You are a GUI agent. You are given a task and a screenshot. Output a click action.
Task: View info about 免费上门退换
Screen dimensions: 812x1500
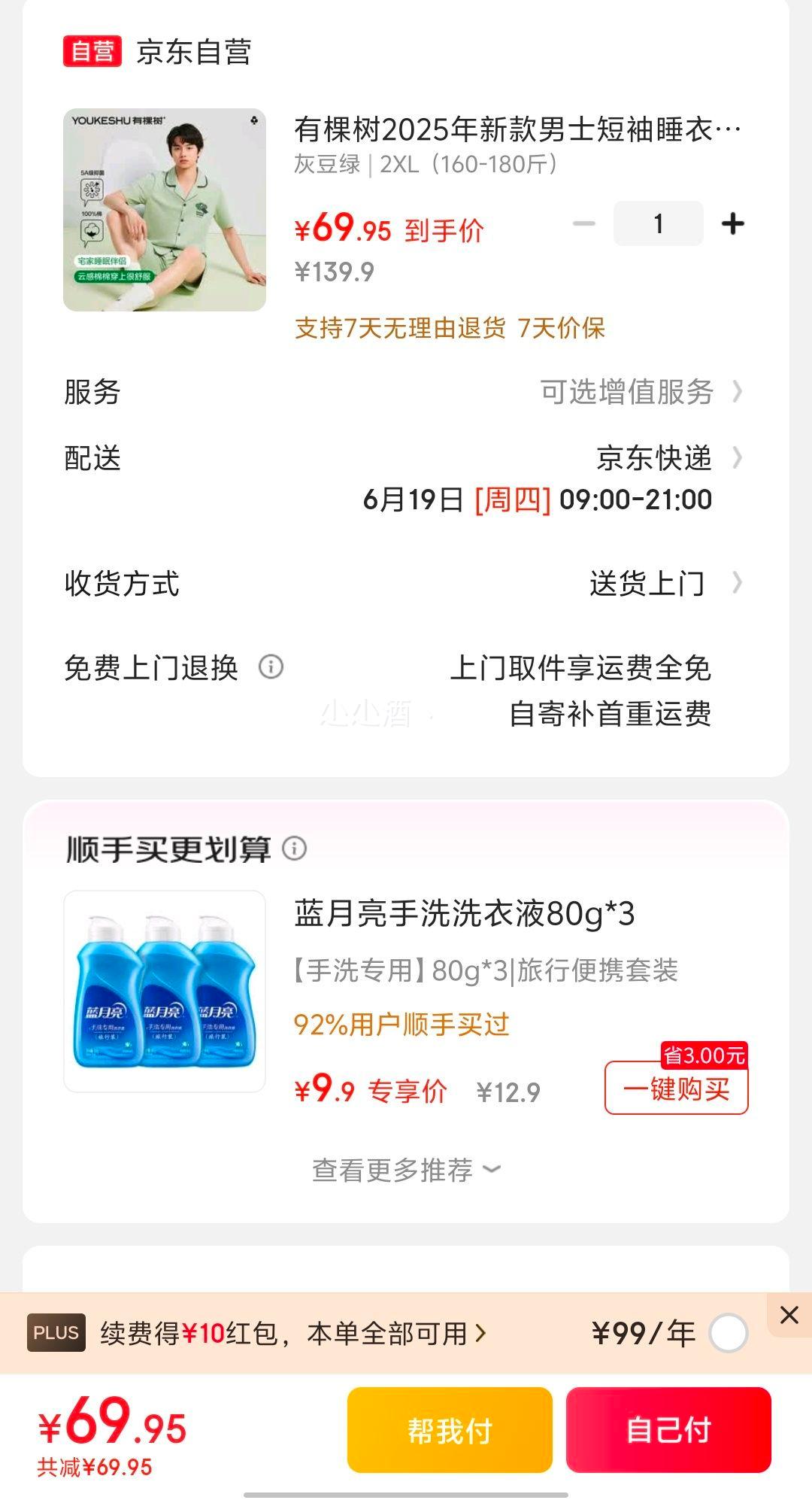tap(271, 666)
